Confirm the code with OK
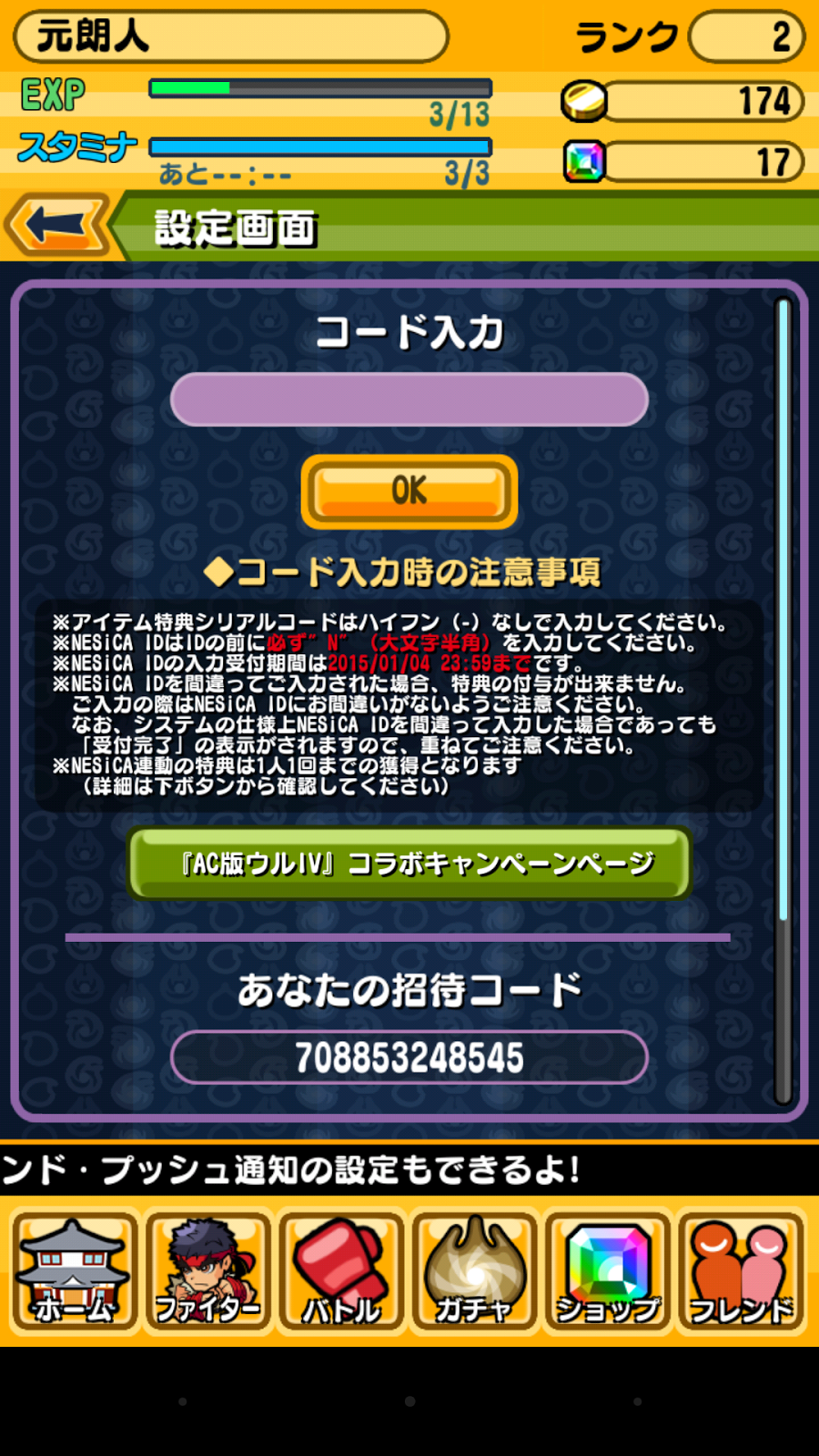The width and height of the screenshot is (819, 1456). click(x=409, y=491)
